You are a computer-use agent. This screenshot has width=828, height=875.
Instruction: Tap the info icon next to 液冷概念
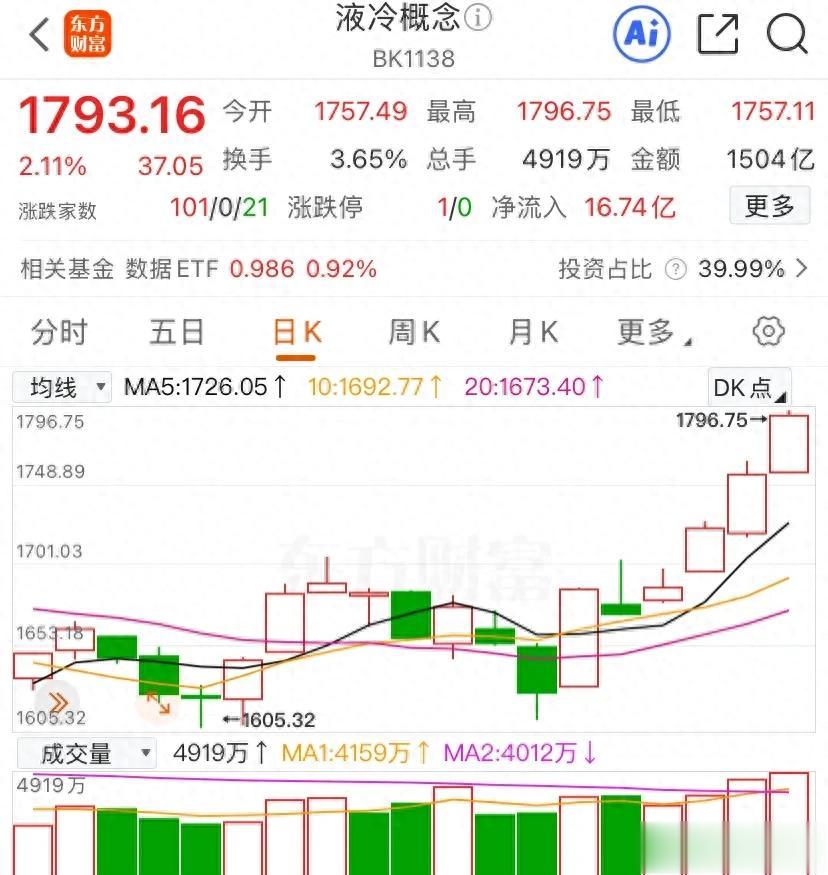pyautogui.click(x=478, y=19)
